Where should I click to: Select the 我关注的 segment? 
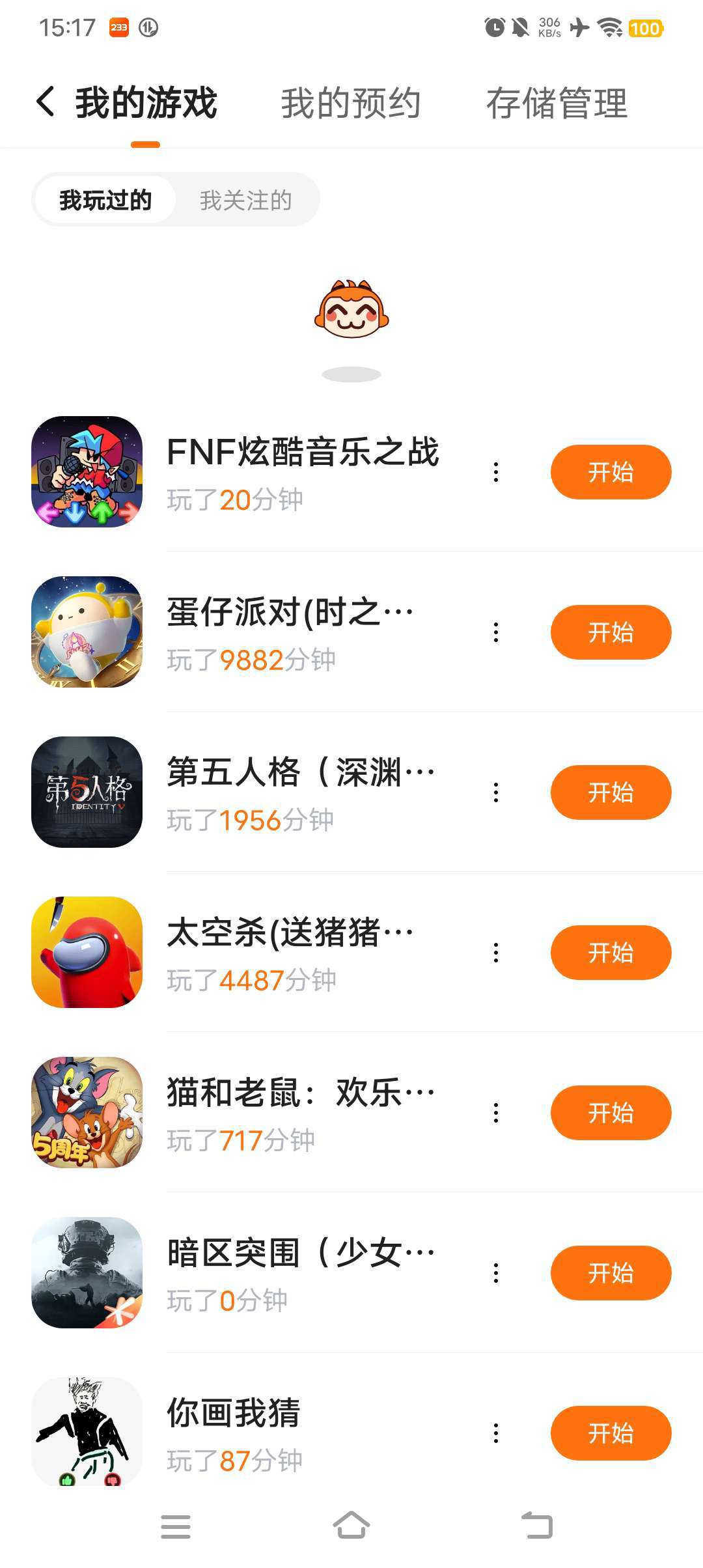[245, 201]
